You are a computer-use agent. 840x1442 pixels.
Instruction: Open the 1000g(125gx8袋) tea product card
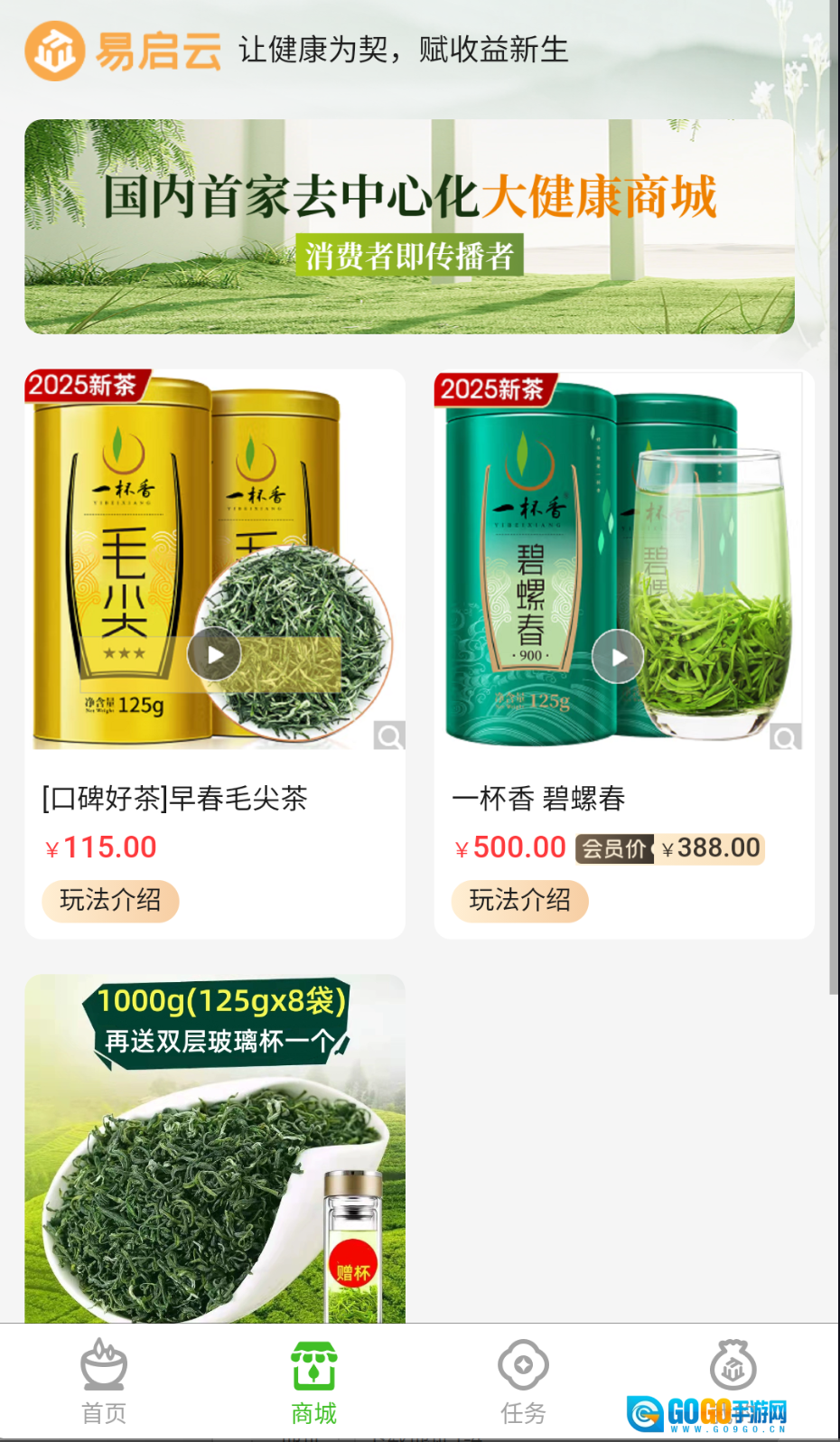(215, 1147)
